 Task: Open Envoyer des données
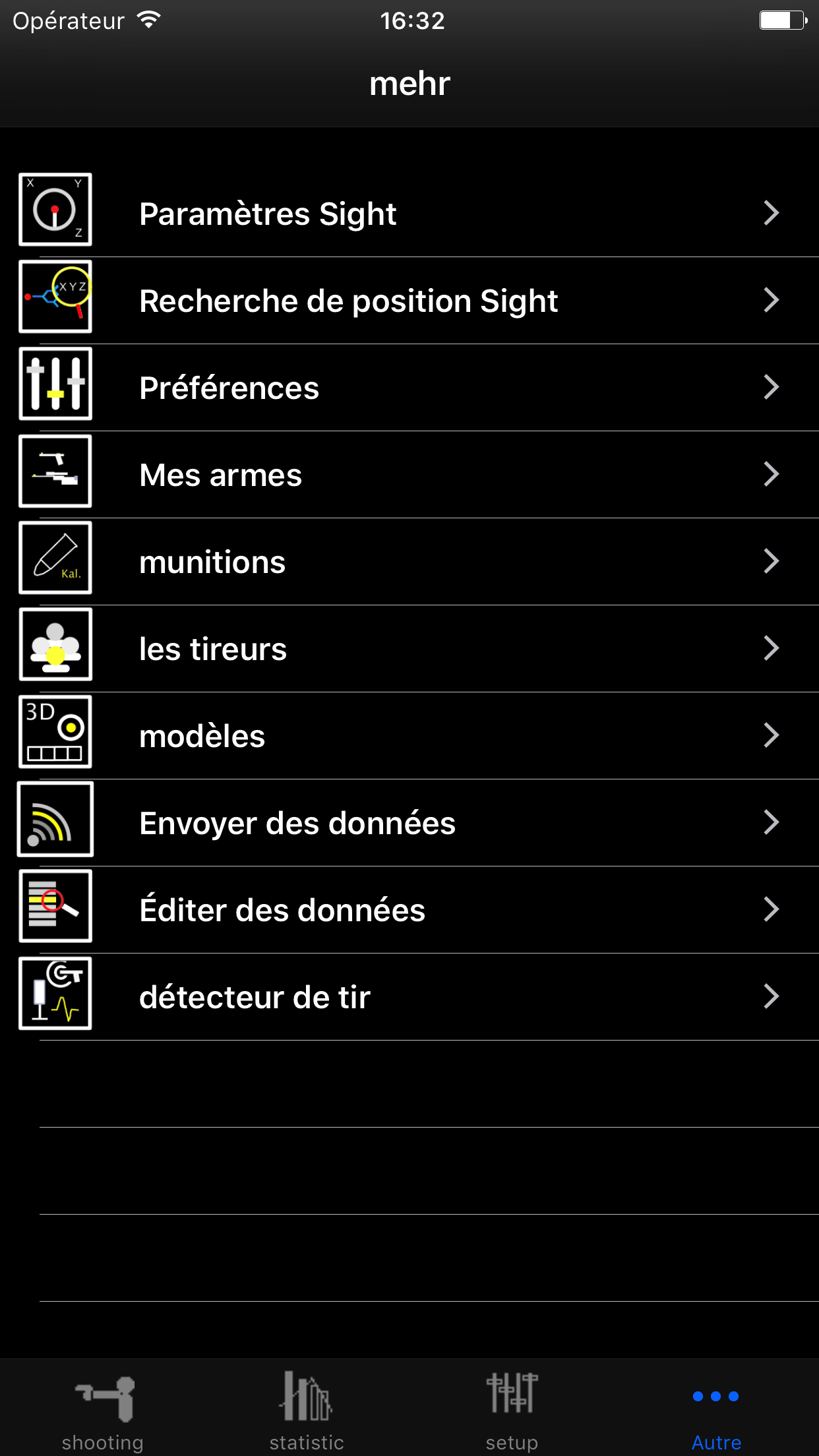(x=409, y=823)
